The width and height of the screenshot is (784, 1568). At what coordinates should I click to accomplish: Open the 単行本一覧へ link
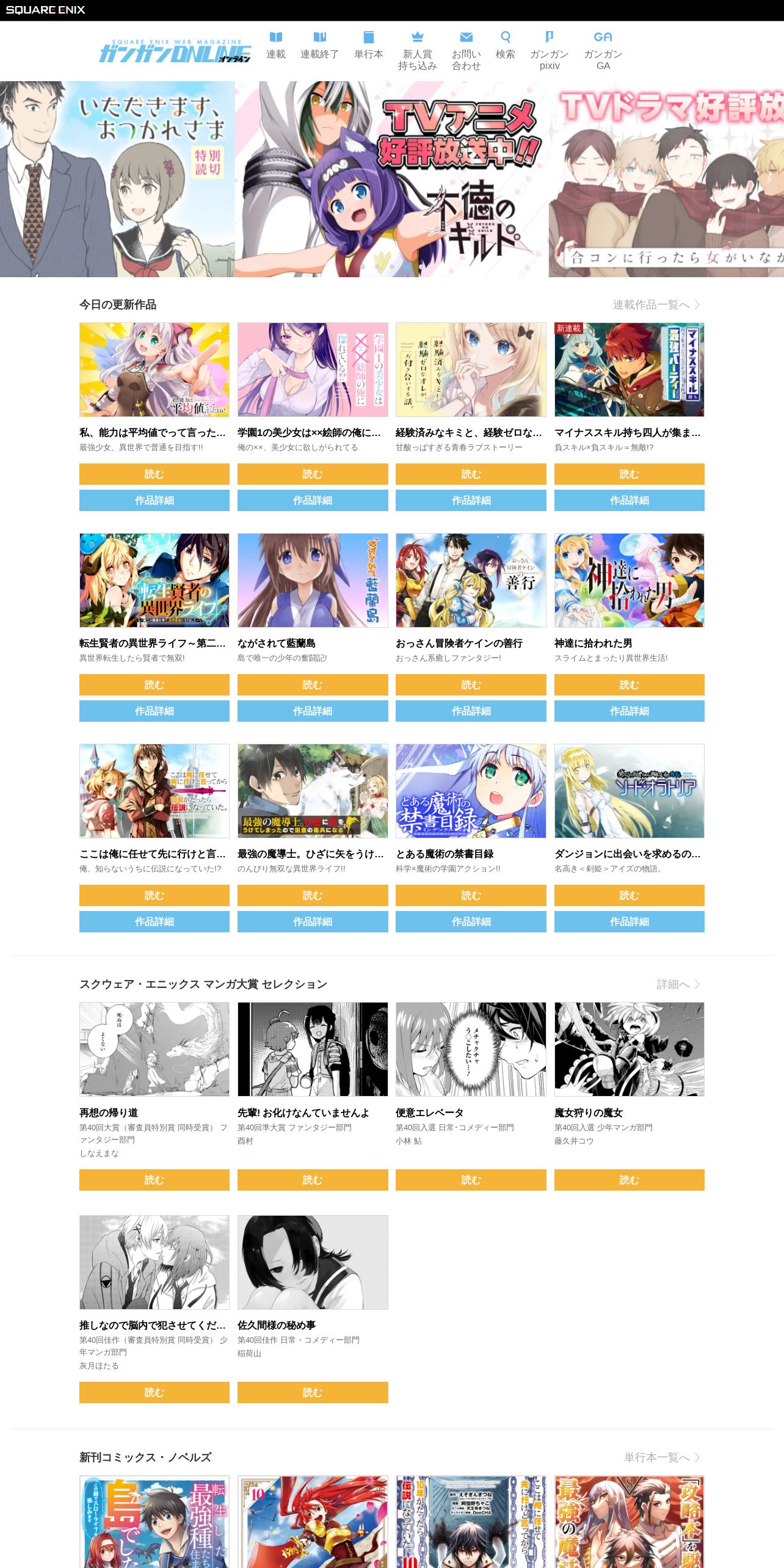pos(662,1457)
